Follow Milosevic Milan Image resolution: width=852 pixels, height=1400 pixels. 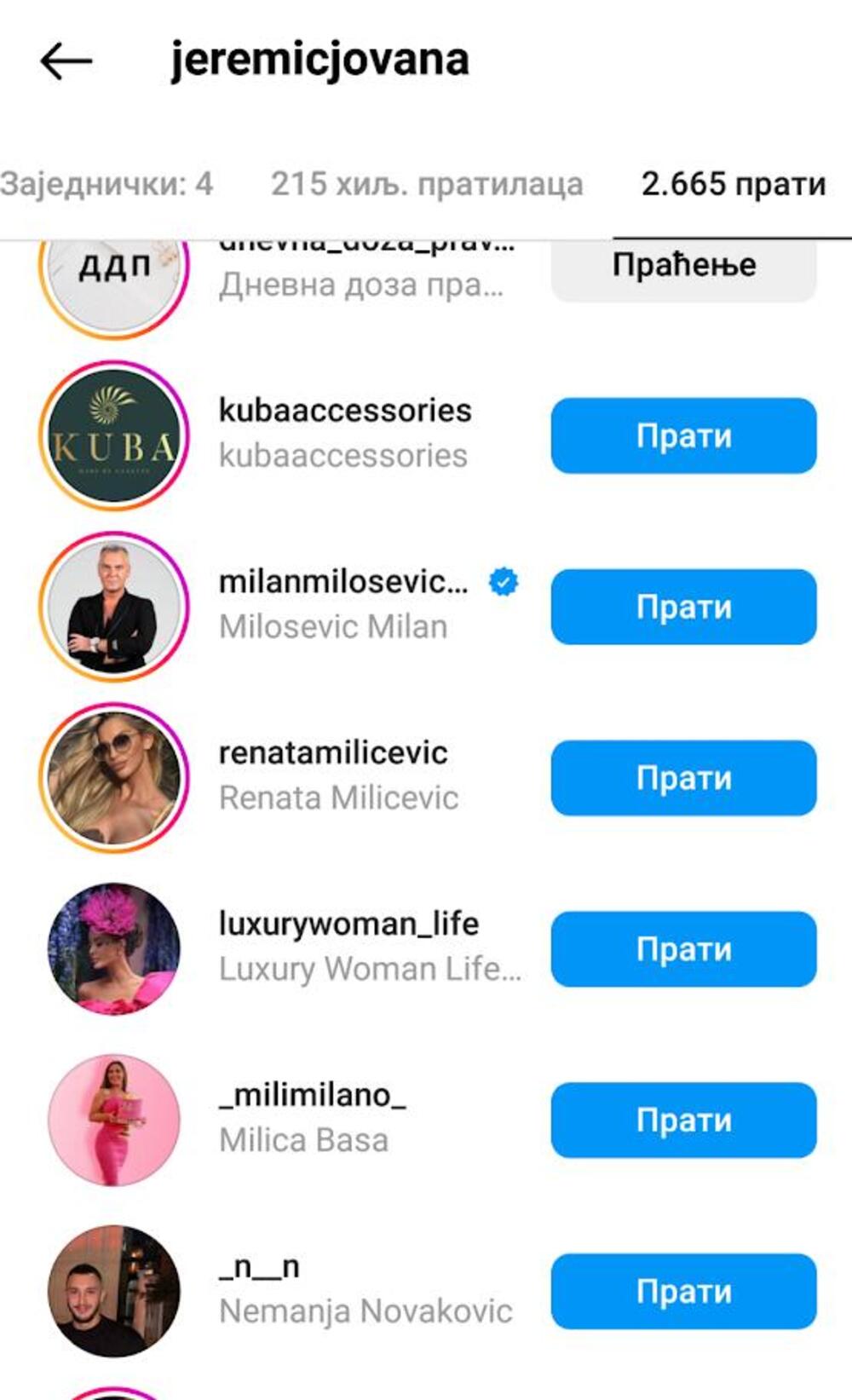coord(683,607)
